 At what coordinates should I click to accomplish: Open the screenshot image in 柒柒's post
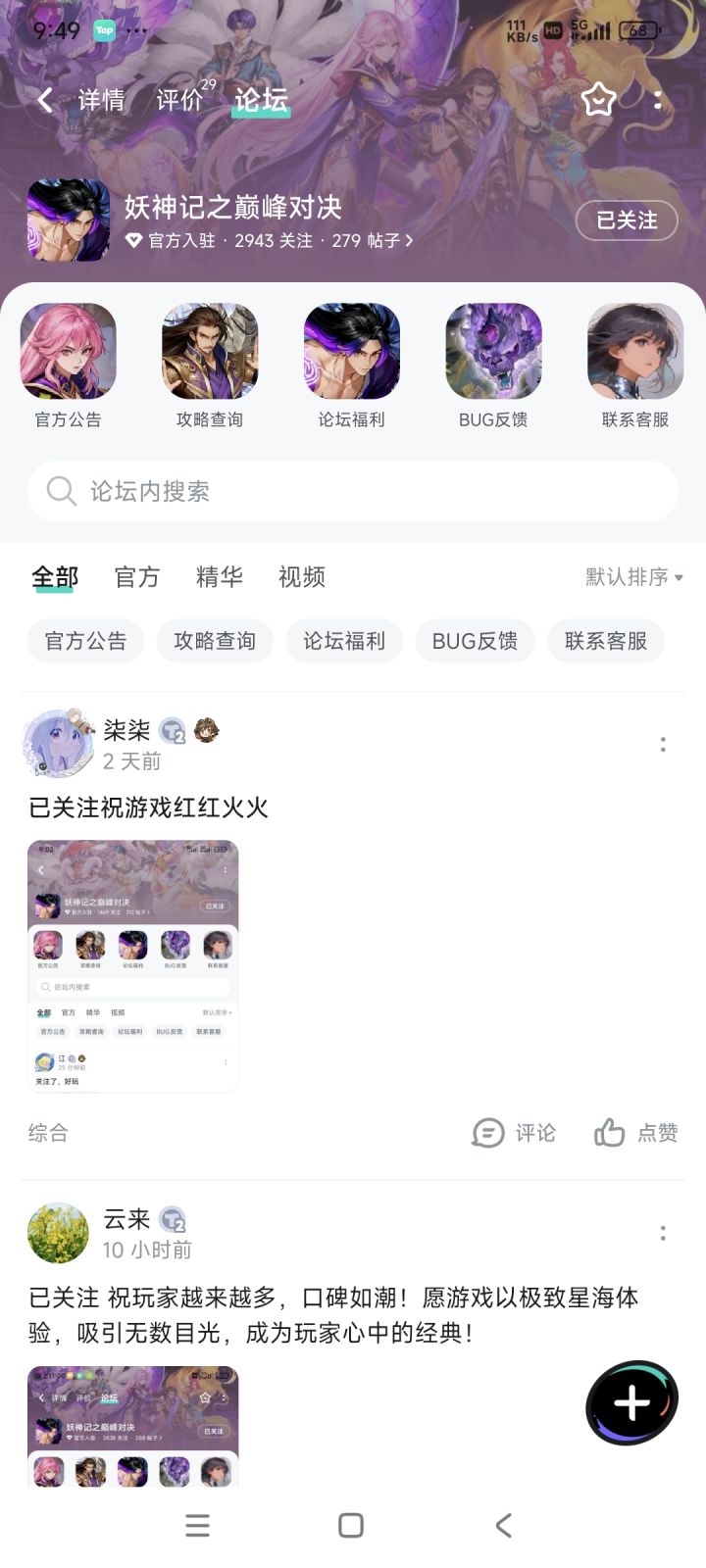pyautogui.click(x=133, y=965)
